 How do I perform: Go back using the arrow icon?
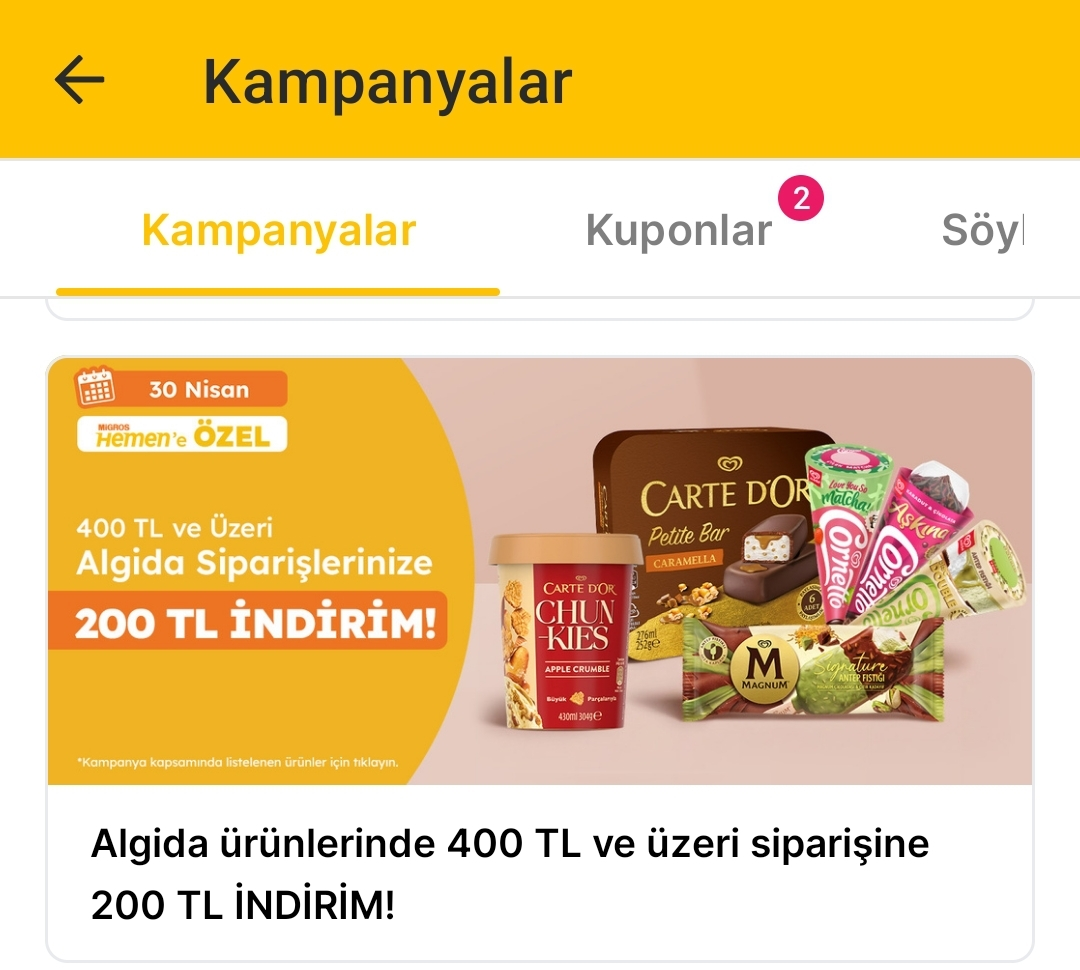tap(80, 80)
